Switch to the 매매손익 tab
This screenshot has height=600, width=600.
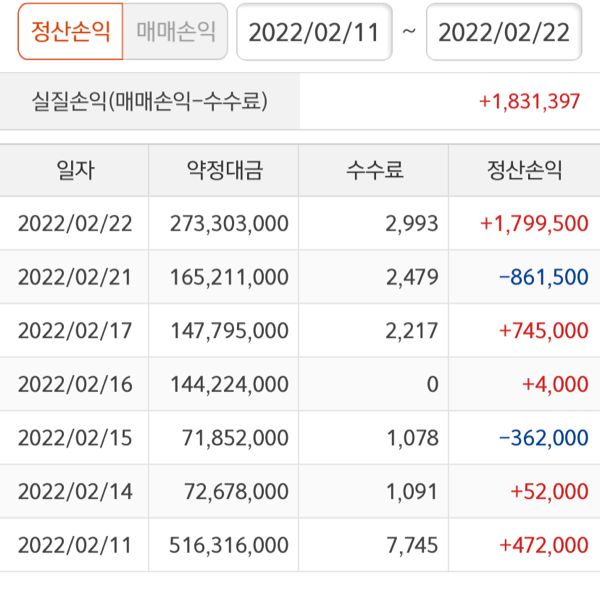pos(175,32)
